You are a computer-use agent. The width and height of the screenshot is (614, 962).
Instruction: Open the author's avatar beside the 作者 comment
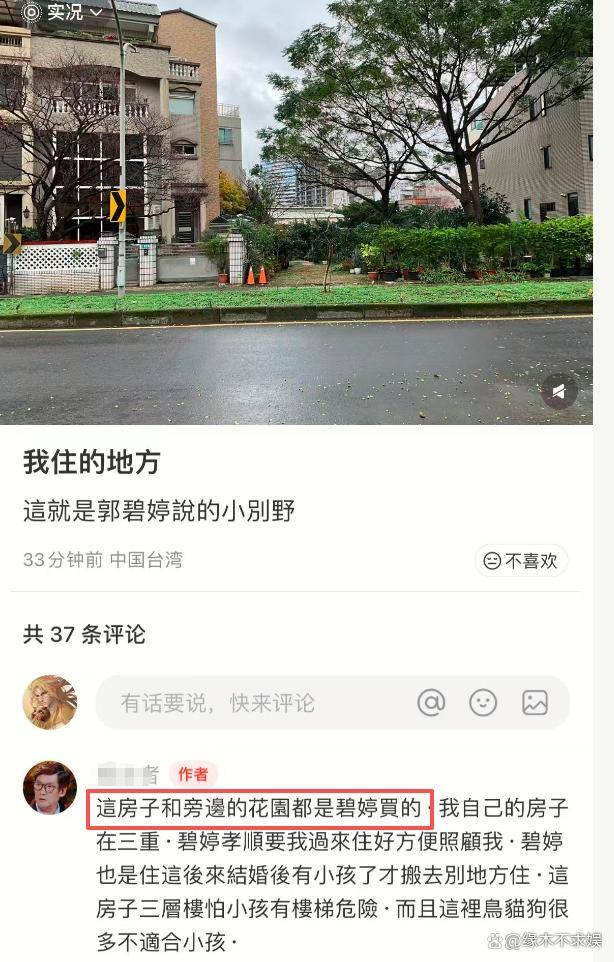click(49, 788)
